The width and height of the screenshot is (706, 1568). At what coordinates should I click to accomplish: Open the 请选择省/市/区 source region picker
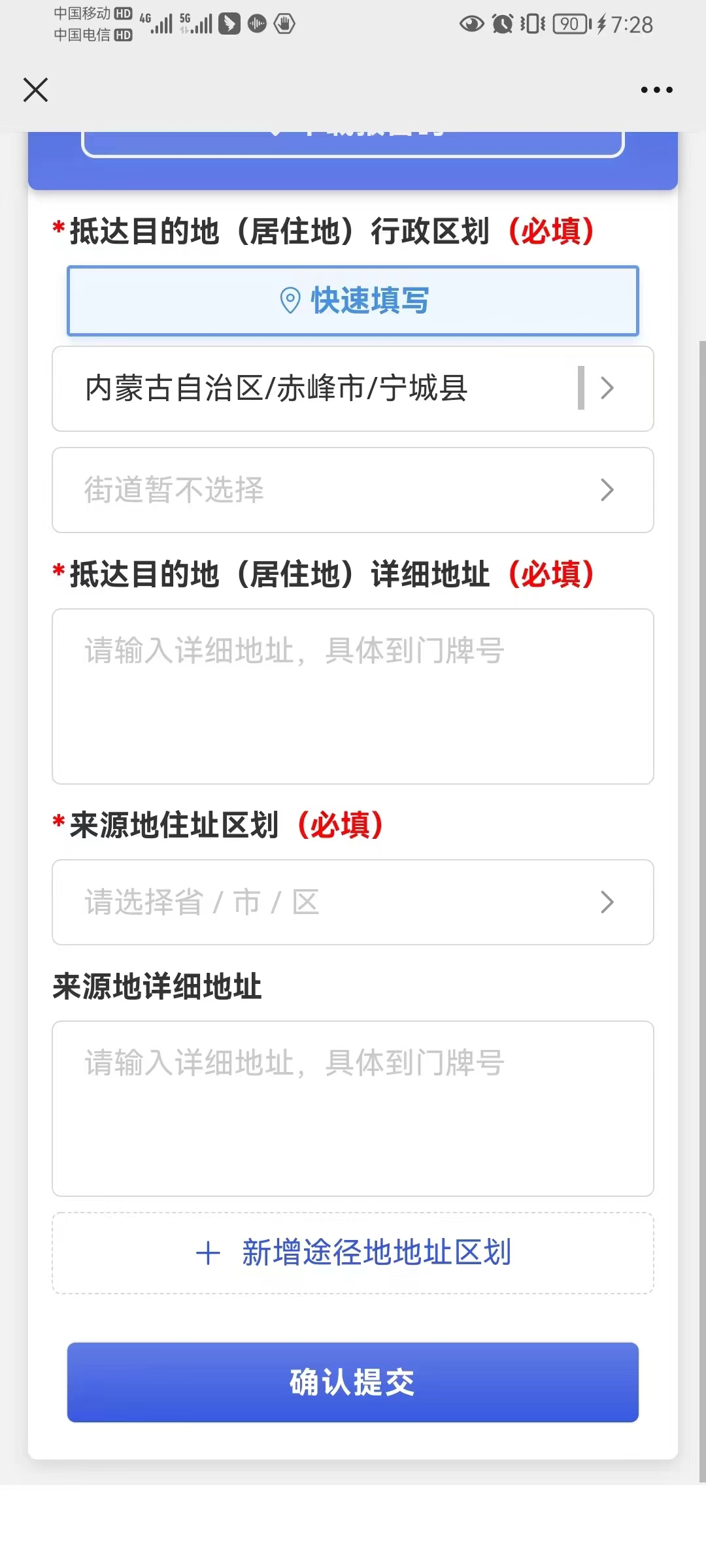(353, 902)
